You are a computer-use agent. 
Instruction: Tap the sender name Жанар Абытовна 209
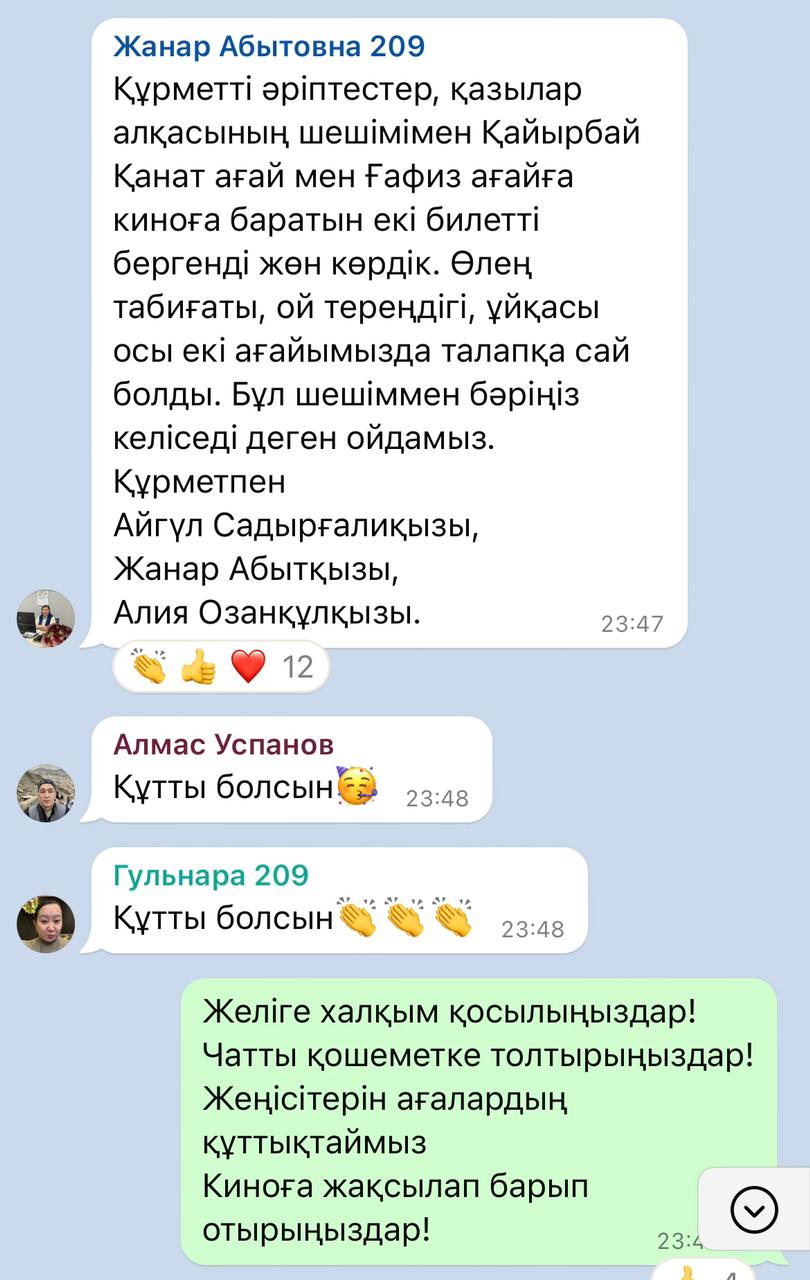pyautogui.click(x=269, y=46)
